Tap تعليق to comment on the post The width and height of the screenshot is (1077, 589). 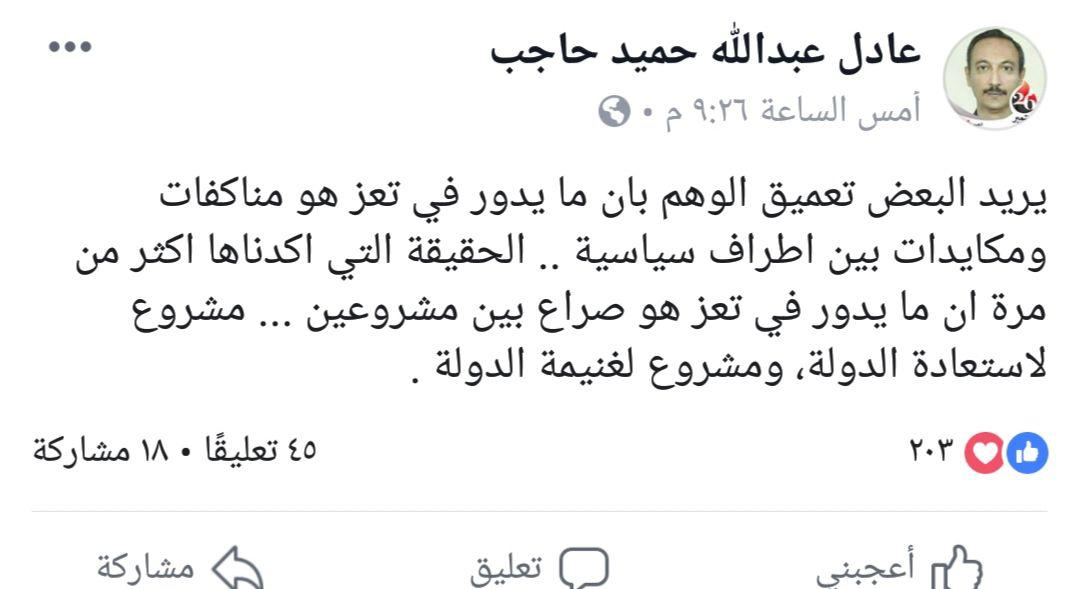coord(540,567)
